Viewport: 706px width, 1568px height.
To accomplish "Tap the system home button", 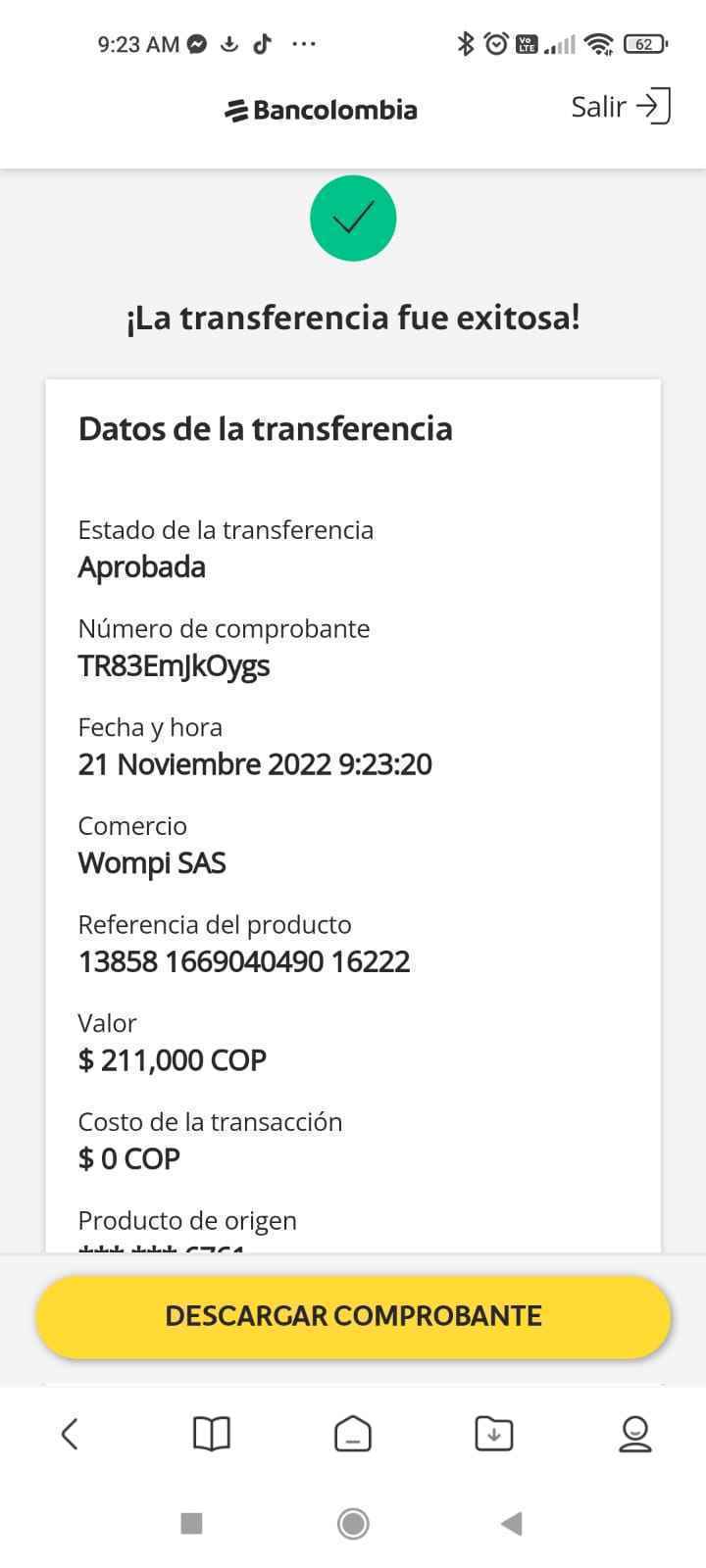I will pos(353,1523).
